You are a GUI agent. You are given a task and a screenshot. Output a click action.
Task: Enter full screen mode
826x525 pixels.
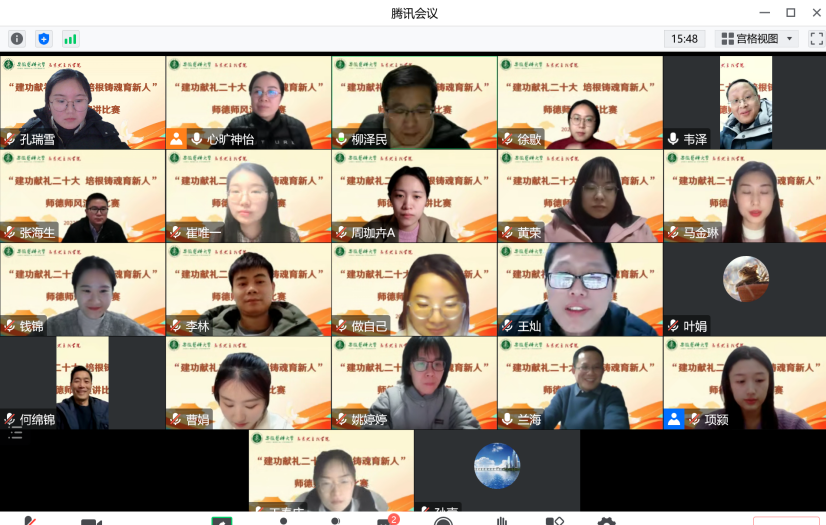pyautogui.click(x=816, y=39)
